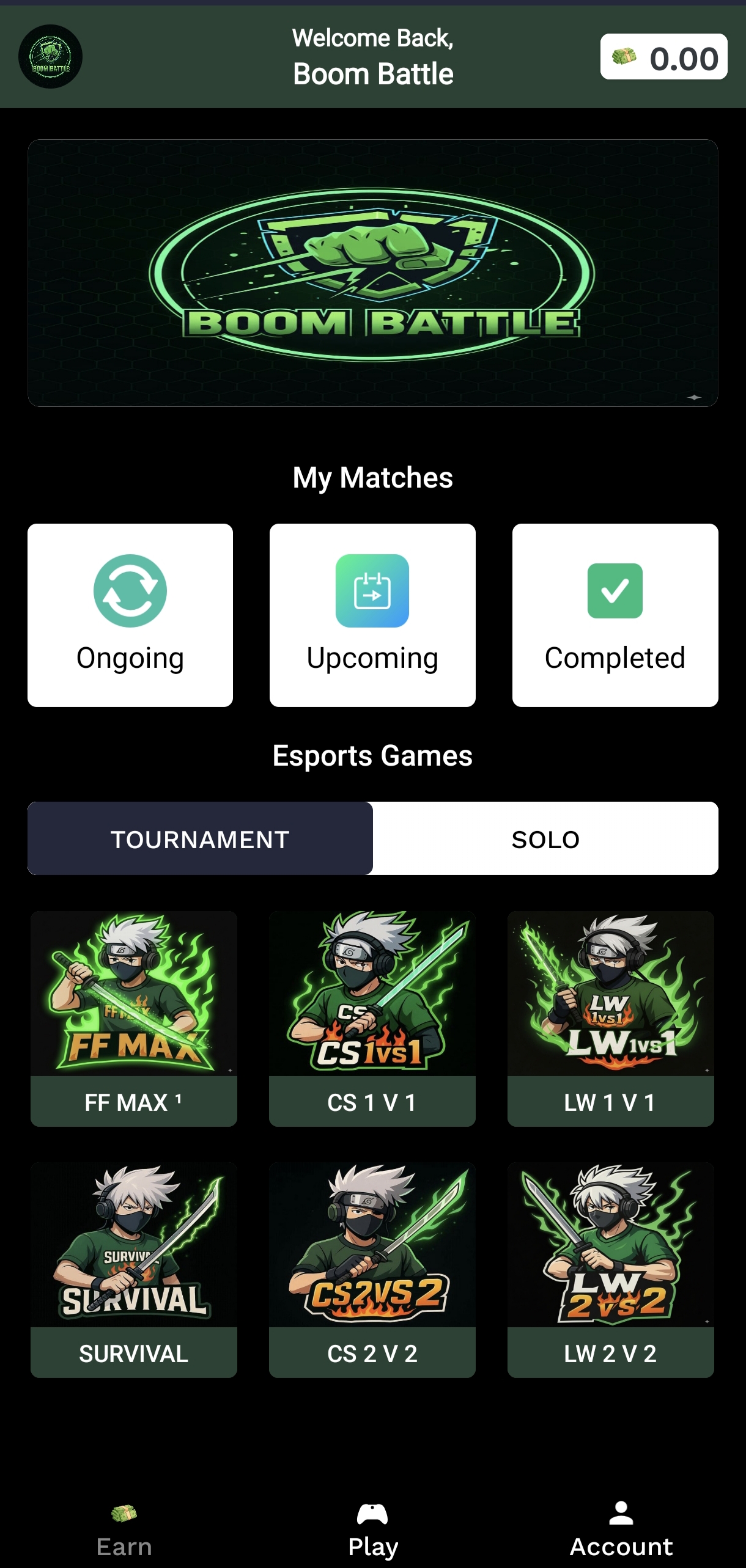Viewport: 746px width, 1568px height.
Task: Open the Boom Battle profile avatar
Action: pos(50,56)
